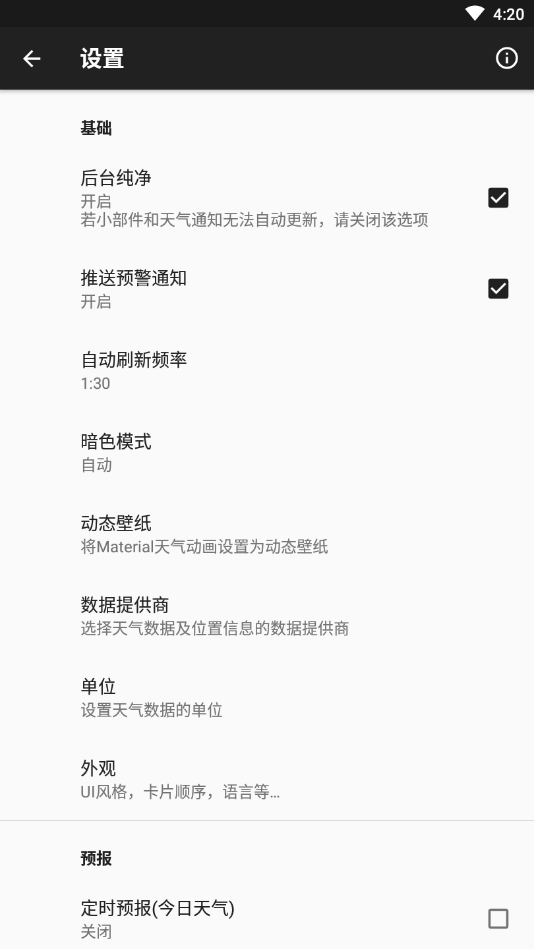Open 外观 appearance settings
The height and width of the screenshot is (949, 534).
[x=267, y=780]
